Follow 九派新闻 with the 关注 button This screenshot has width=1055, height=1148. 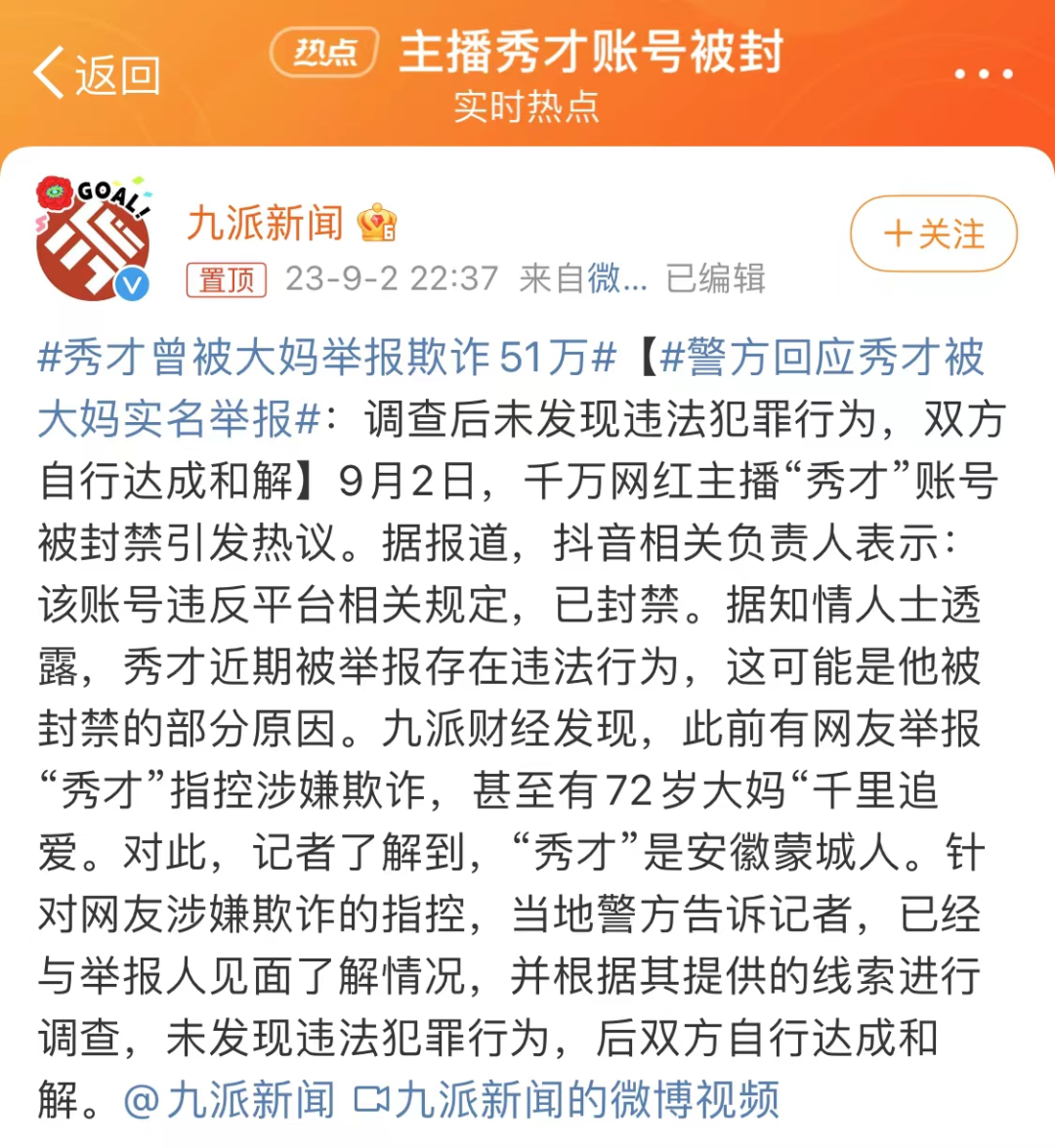933,234
